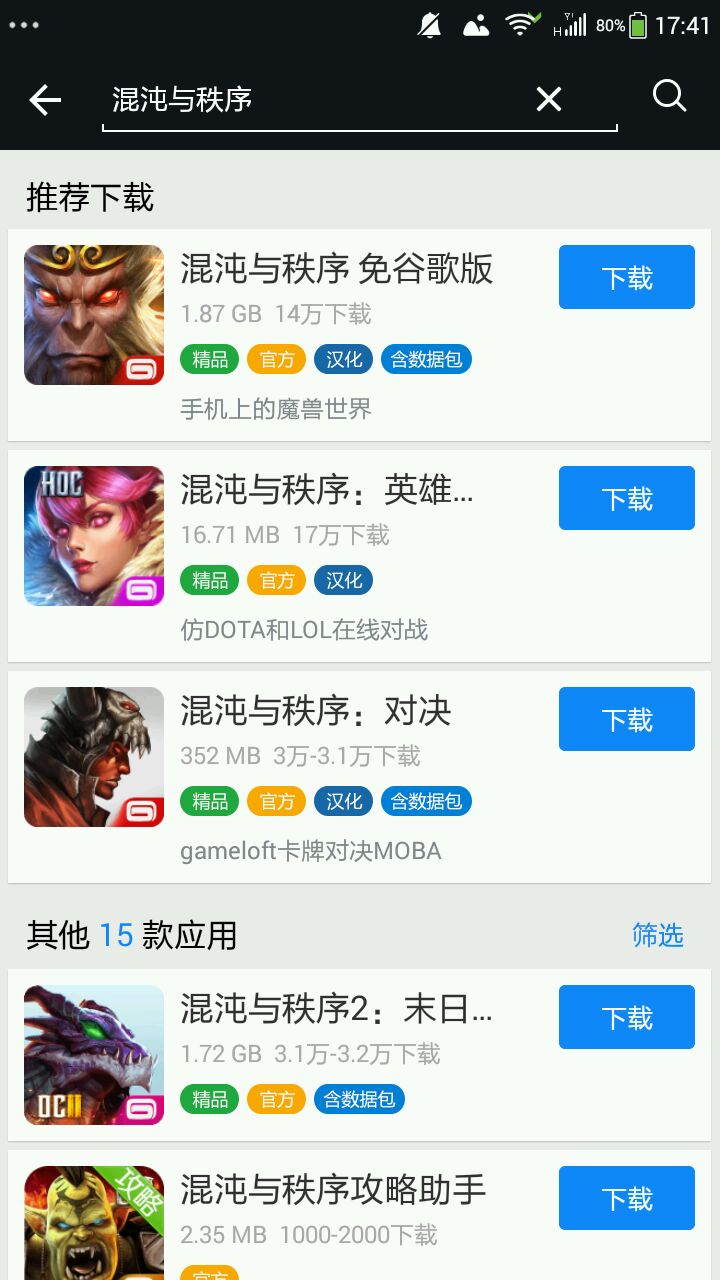
Task: Open the 混沌与秩序 免谷歌版 app listing
Action: (x=336, y=269)
